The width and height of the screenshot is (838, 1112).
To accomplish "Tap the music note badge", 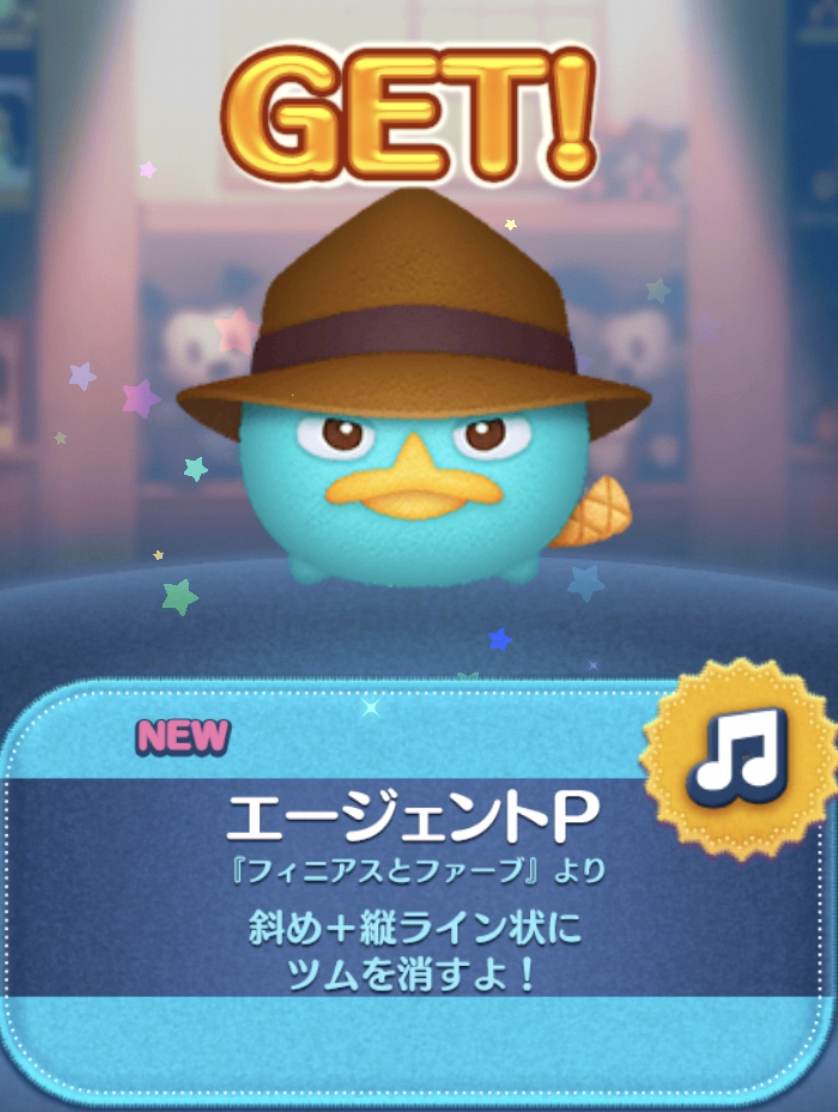I will (x=741, y=757).
